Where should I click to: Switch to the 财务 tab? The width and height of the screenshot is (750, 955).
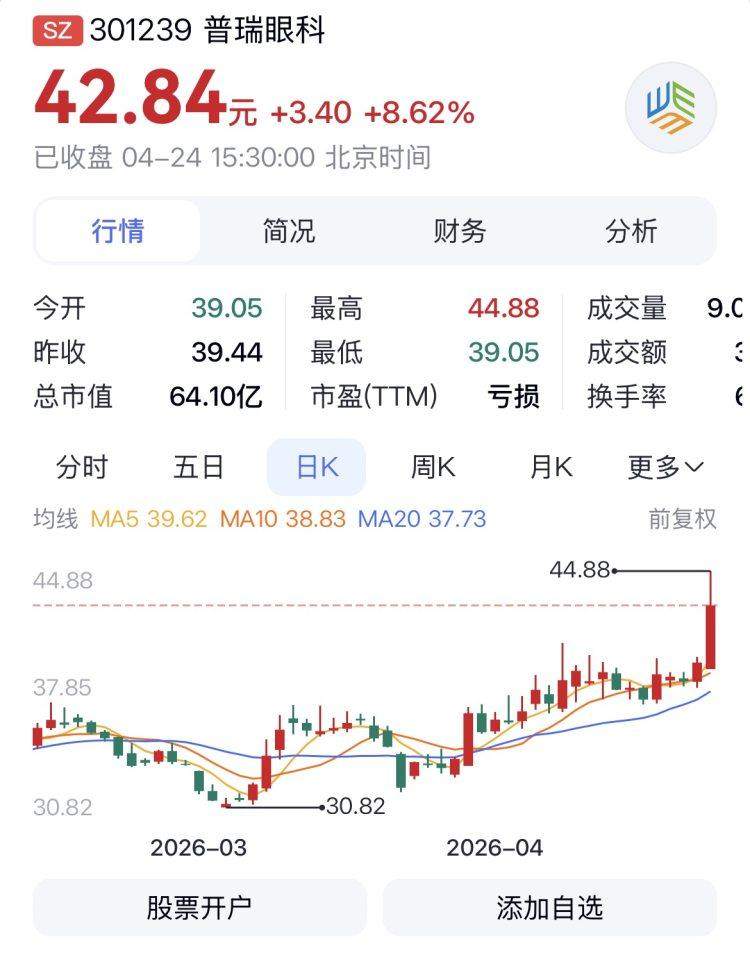coord(460,231)
